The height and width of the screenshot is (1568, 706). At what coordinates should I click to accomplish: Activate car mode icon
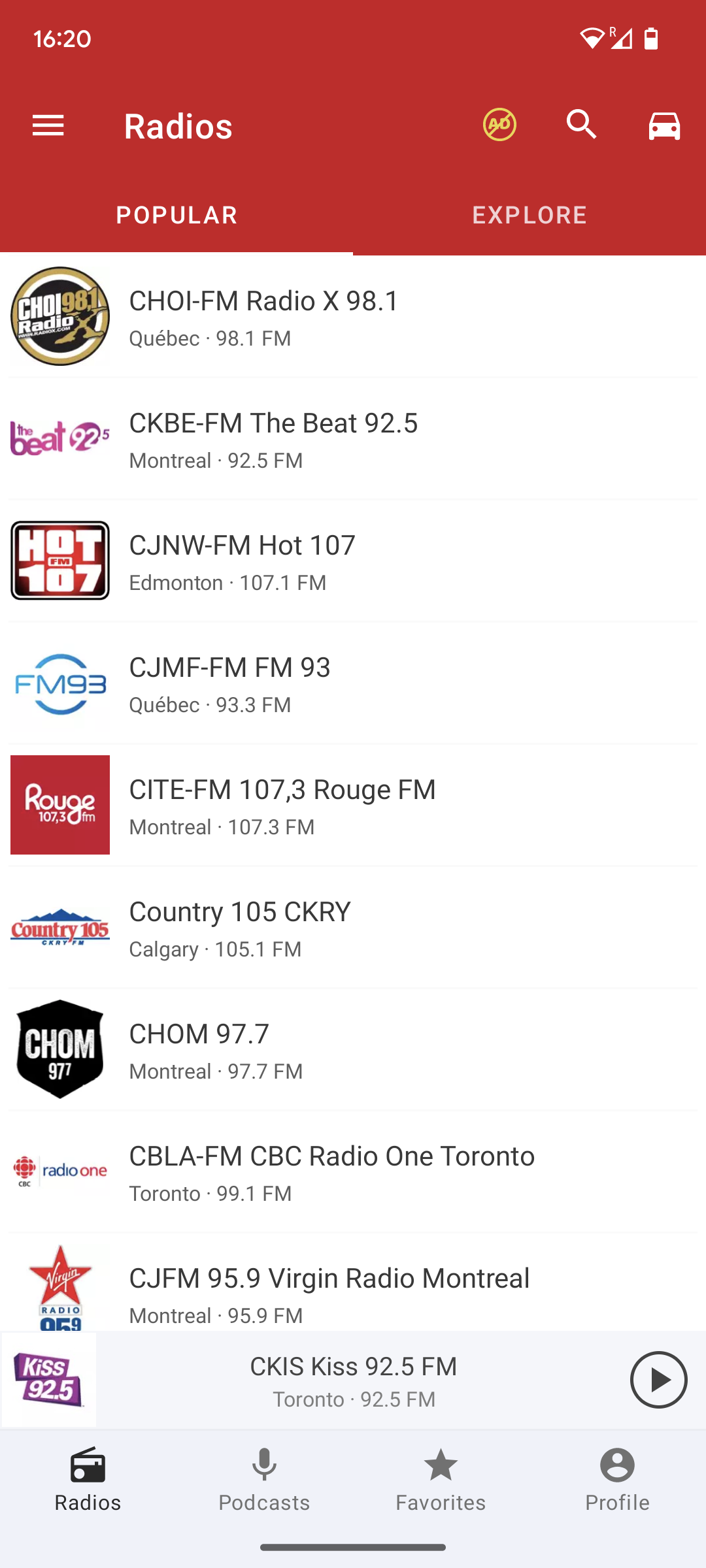[664, 125]
